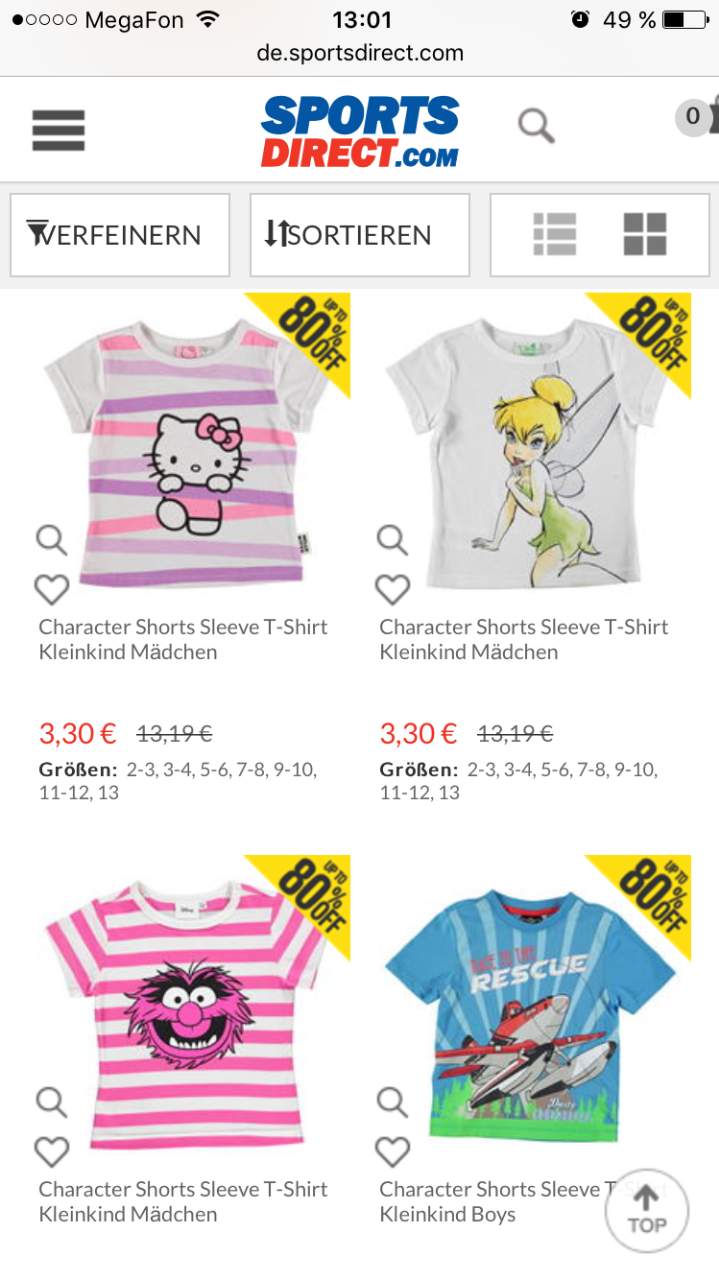Image resolution: width=719 pixels, height=1280 pixels.
Task: Open the hamburger menu
Action: pos(58,130)
